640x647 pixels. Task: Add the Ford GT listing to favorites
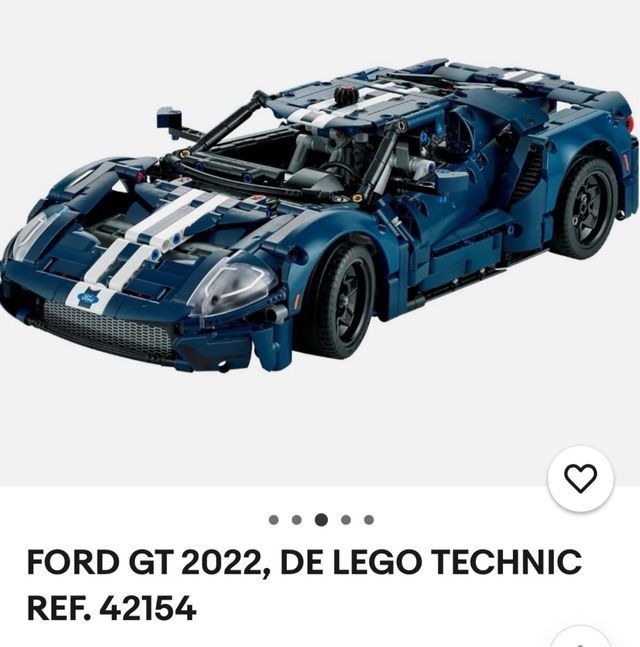[580, 479]
